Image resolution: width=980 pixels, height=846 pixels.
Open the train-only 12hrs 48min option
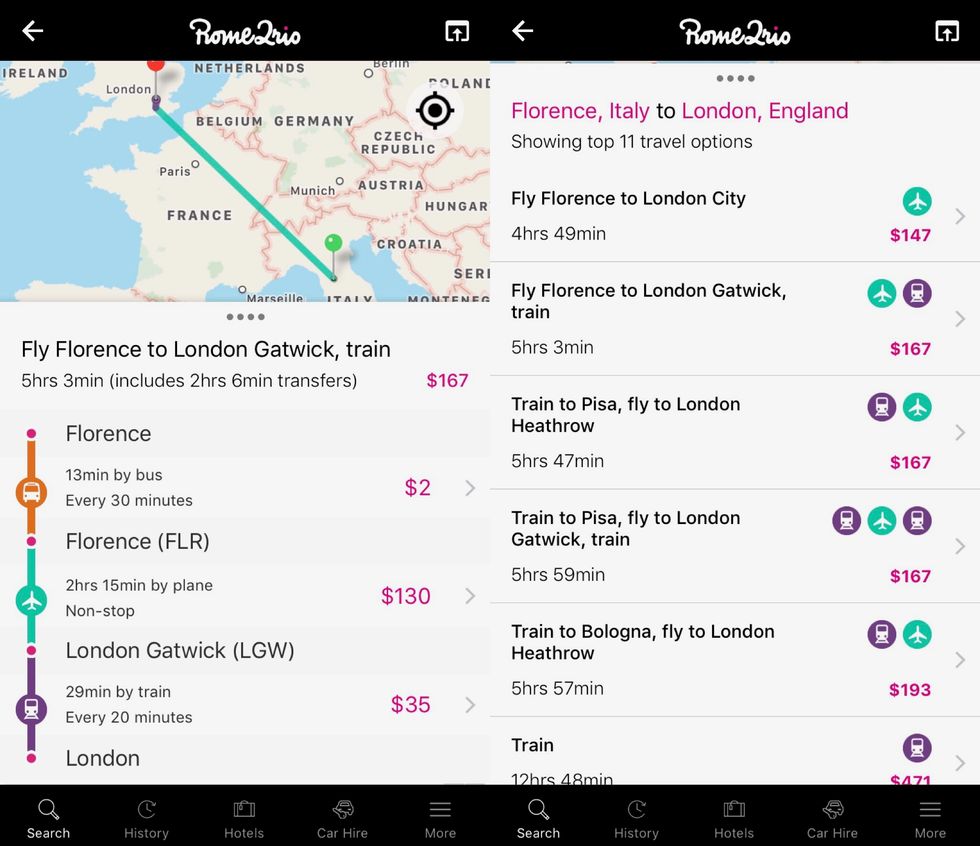735,758
